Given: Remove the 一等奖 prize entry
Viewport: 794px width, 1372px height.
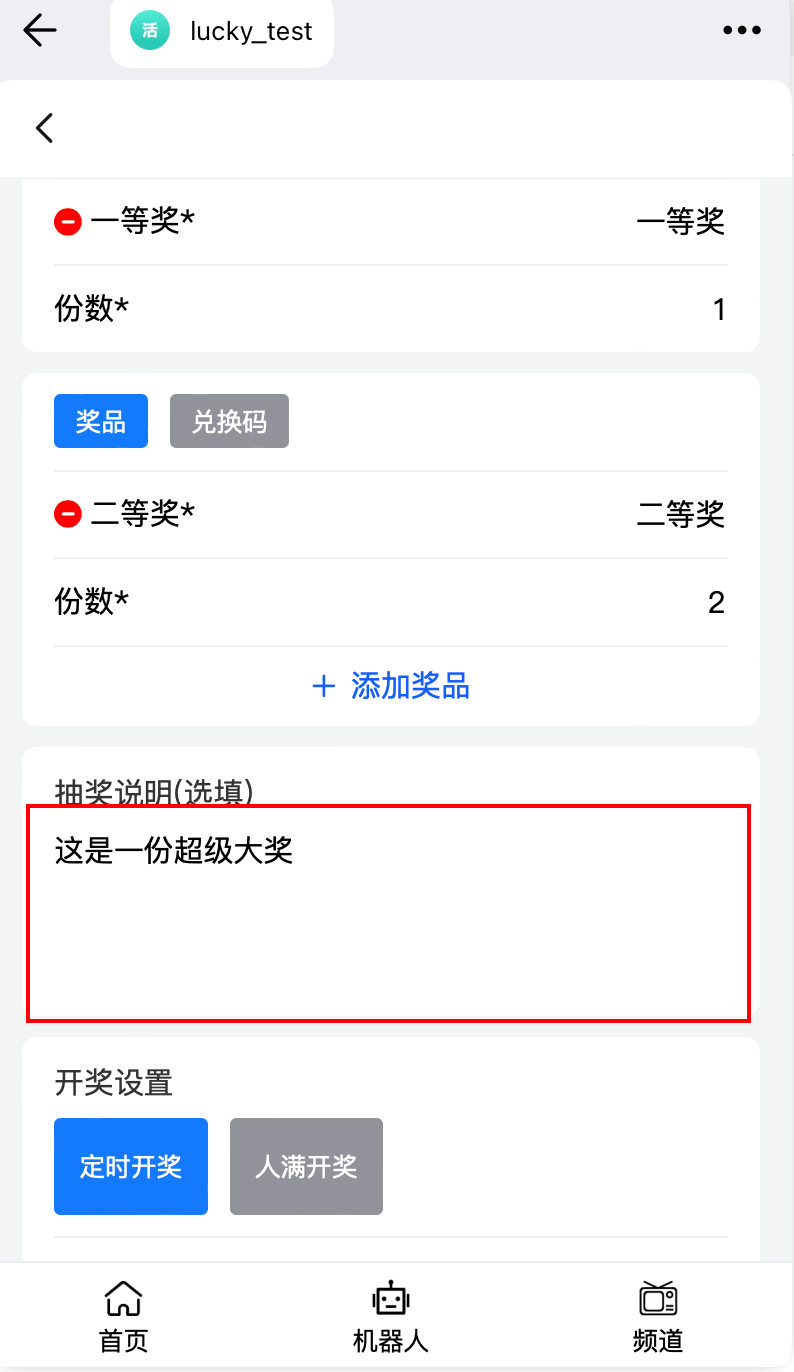Looking at the screenshot, I should click(67, 222).
